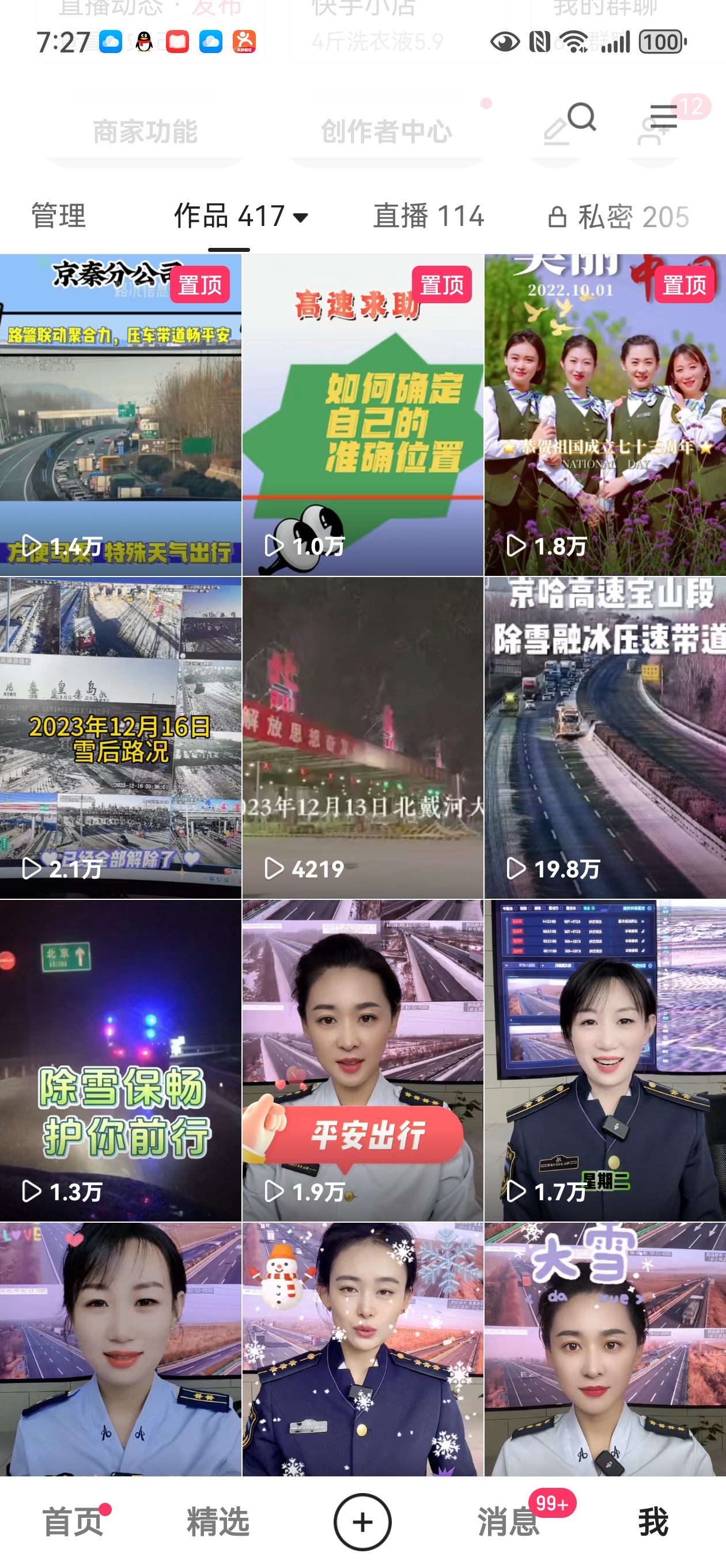This screenshot has width=726, height=1568.
Task: Go to the 首页 home tab
Action: click(73, 1522)
